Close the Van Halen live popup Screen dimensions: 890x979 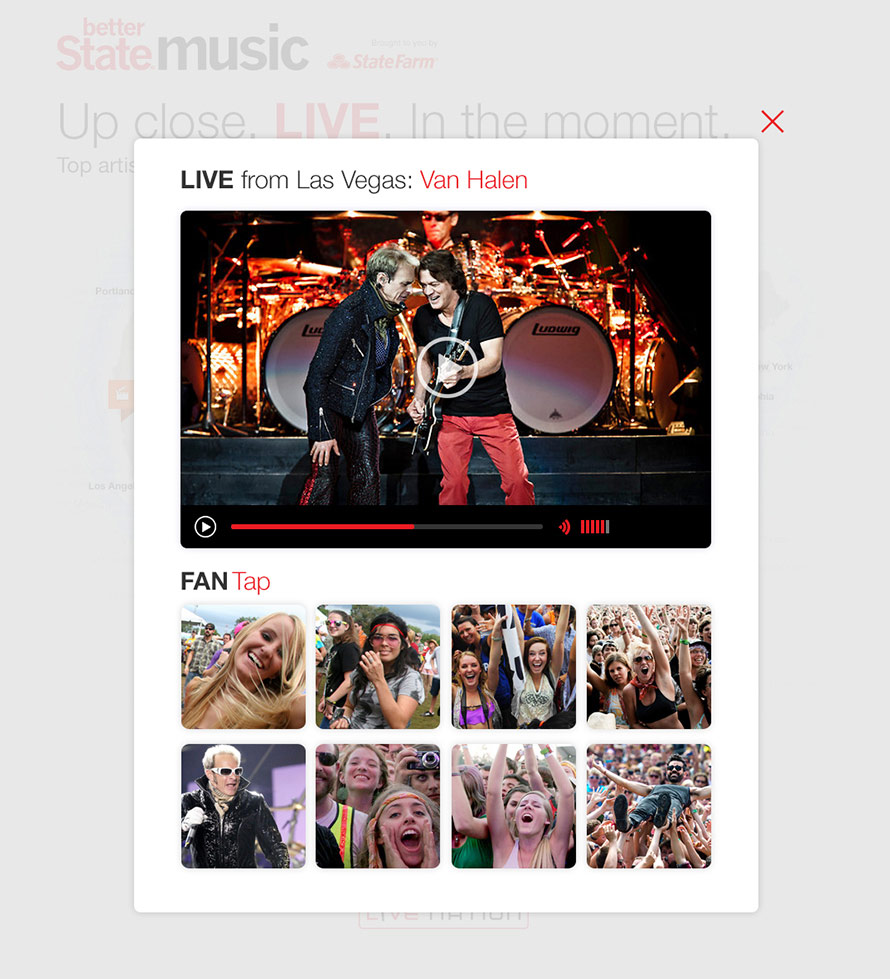pyautogui.click(x=772, y=122)
